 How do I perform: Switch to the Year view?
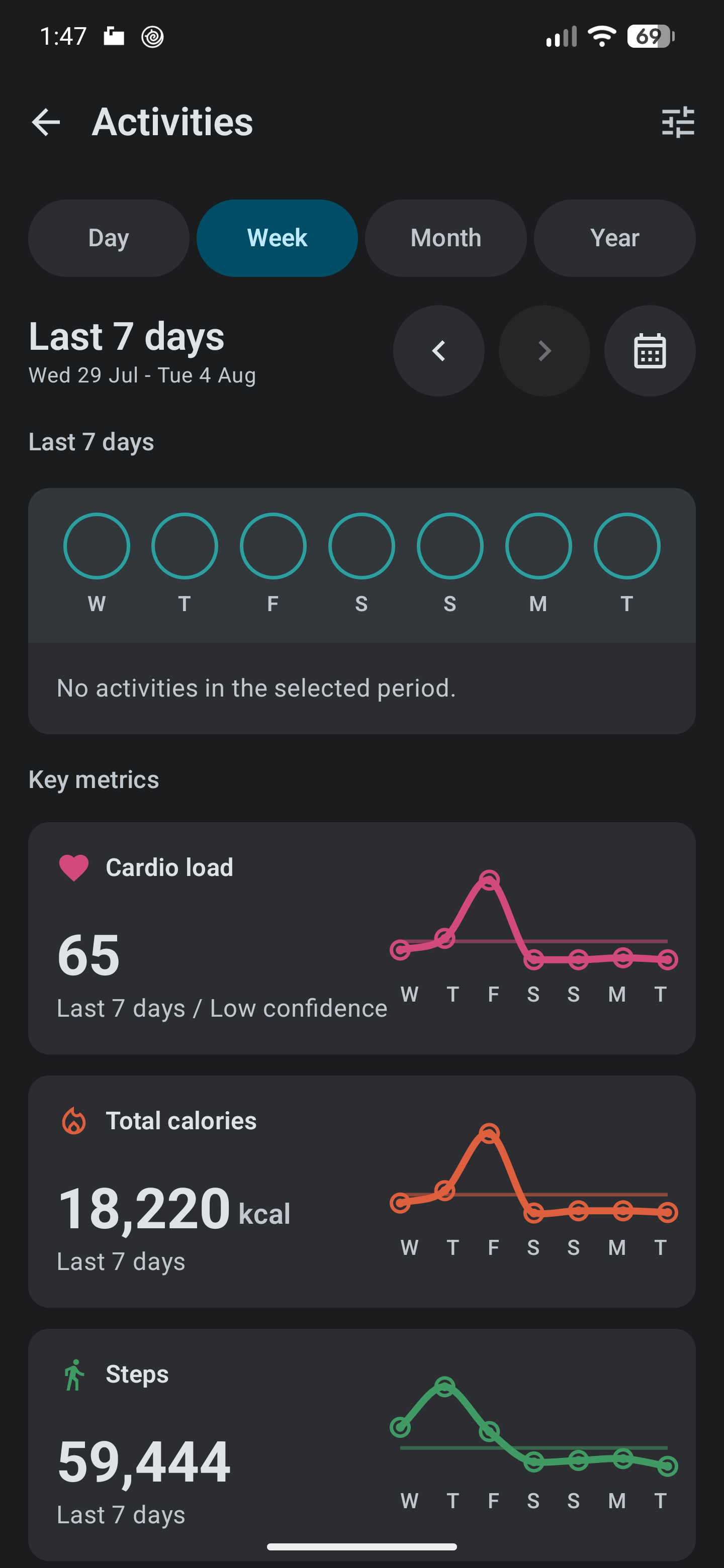pyautogui.click(x=614, y=238)
